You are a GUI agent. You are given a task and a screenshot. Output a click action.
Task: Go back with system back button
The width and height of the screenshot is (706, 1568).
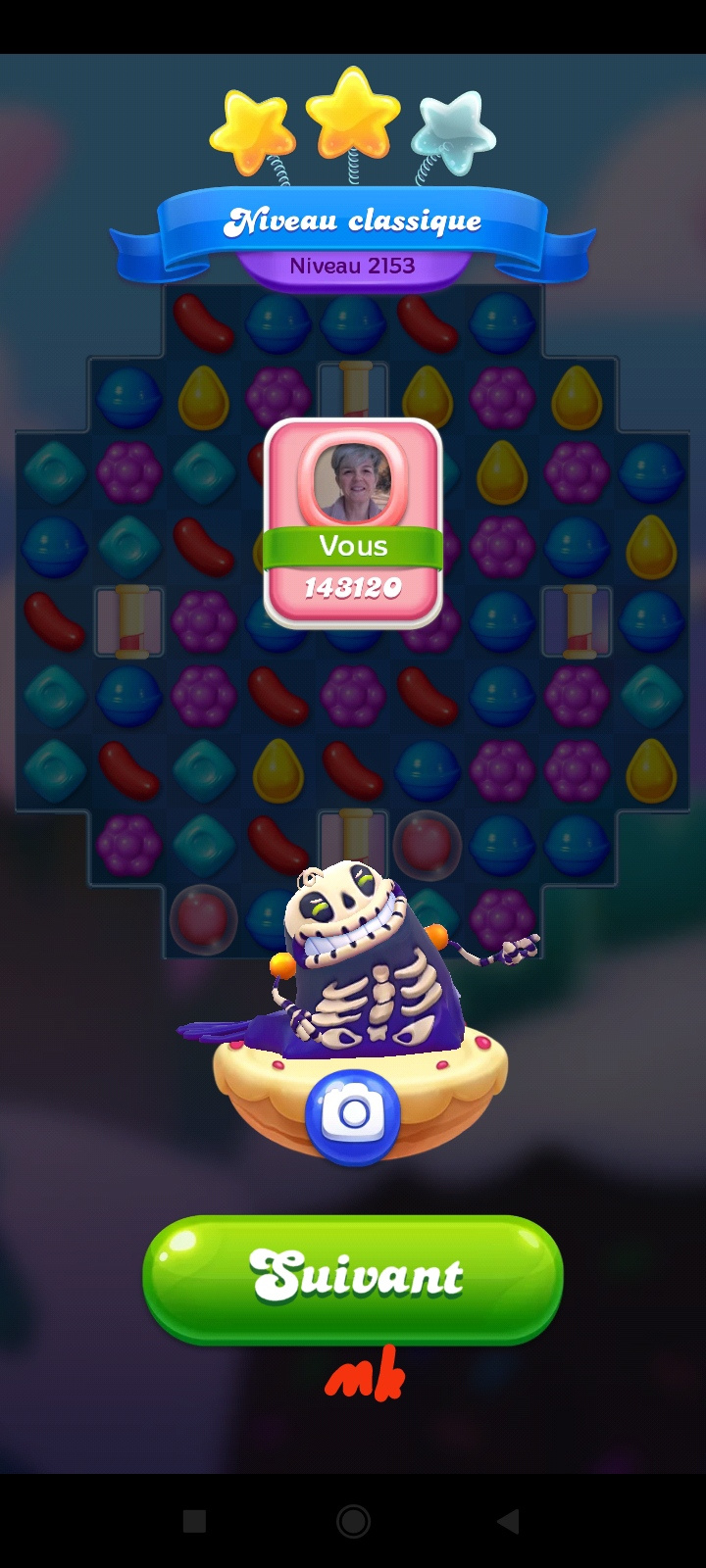coord(508,1521)
